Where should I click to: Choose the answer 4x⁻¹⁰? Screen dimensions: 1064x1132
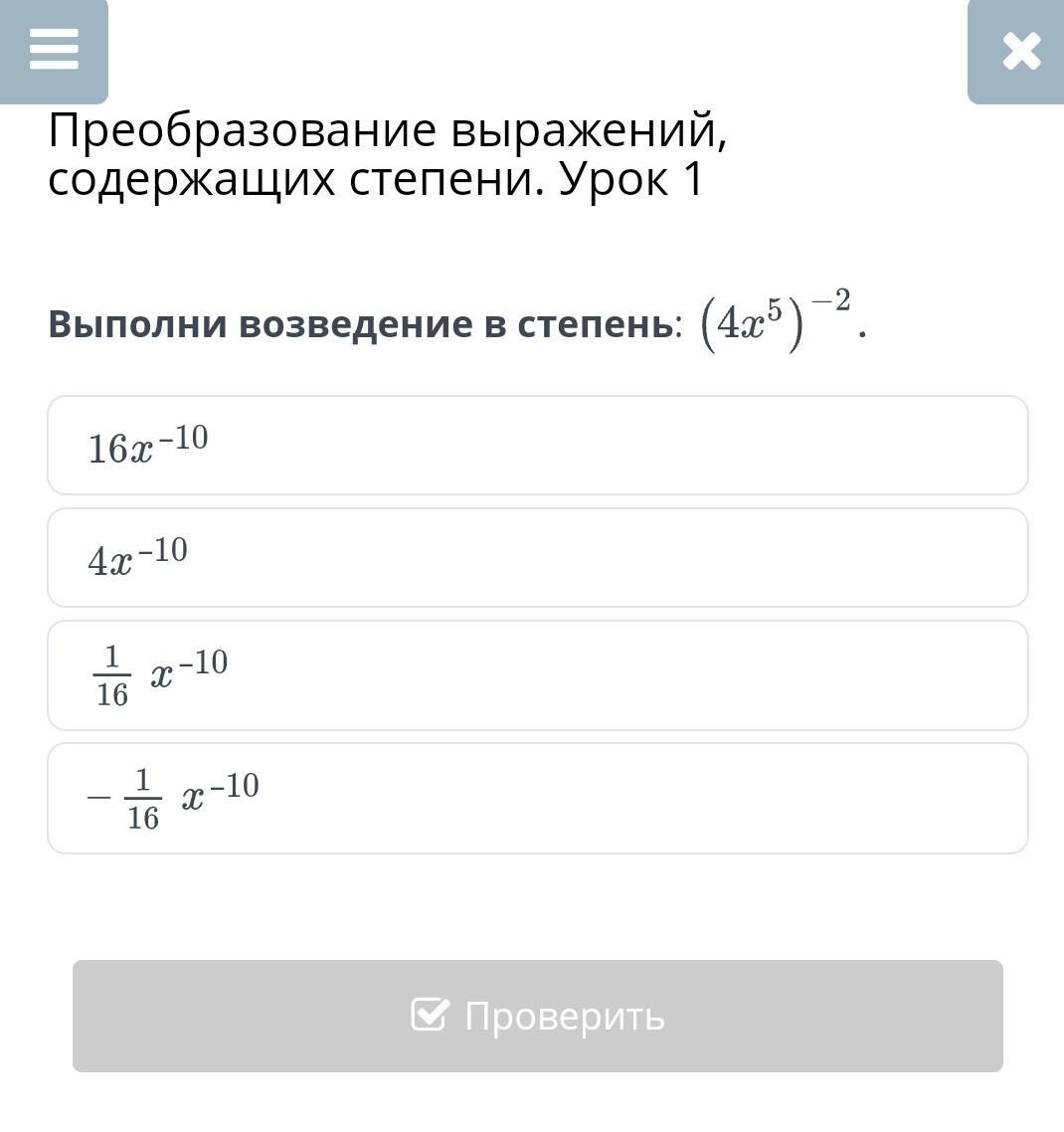tap(537, 558)
